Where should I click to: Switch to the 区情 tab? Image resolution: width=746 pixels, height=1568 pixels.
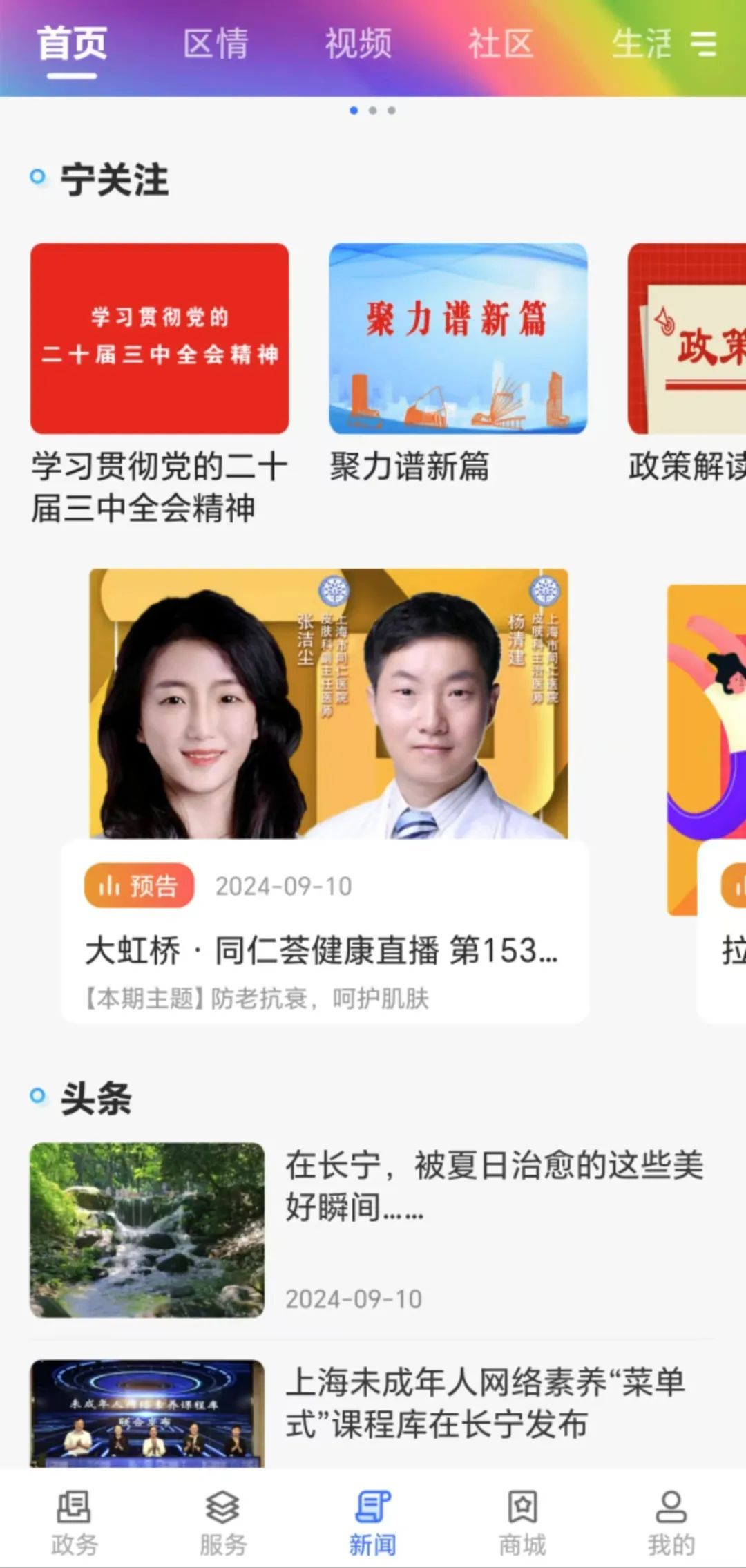(x=216, y=44)
